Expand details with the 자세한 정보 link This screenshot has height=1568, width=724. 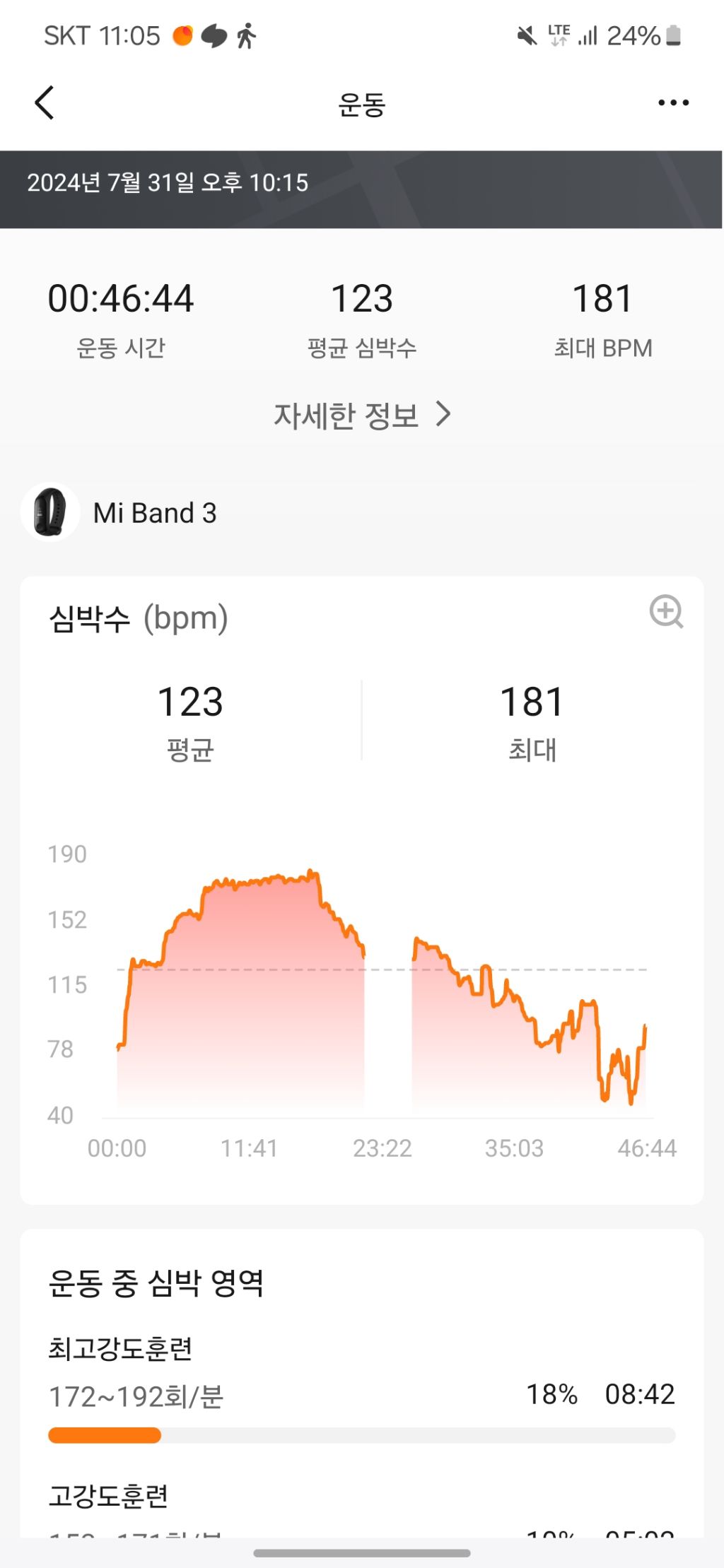pos(346,415)
